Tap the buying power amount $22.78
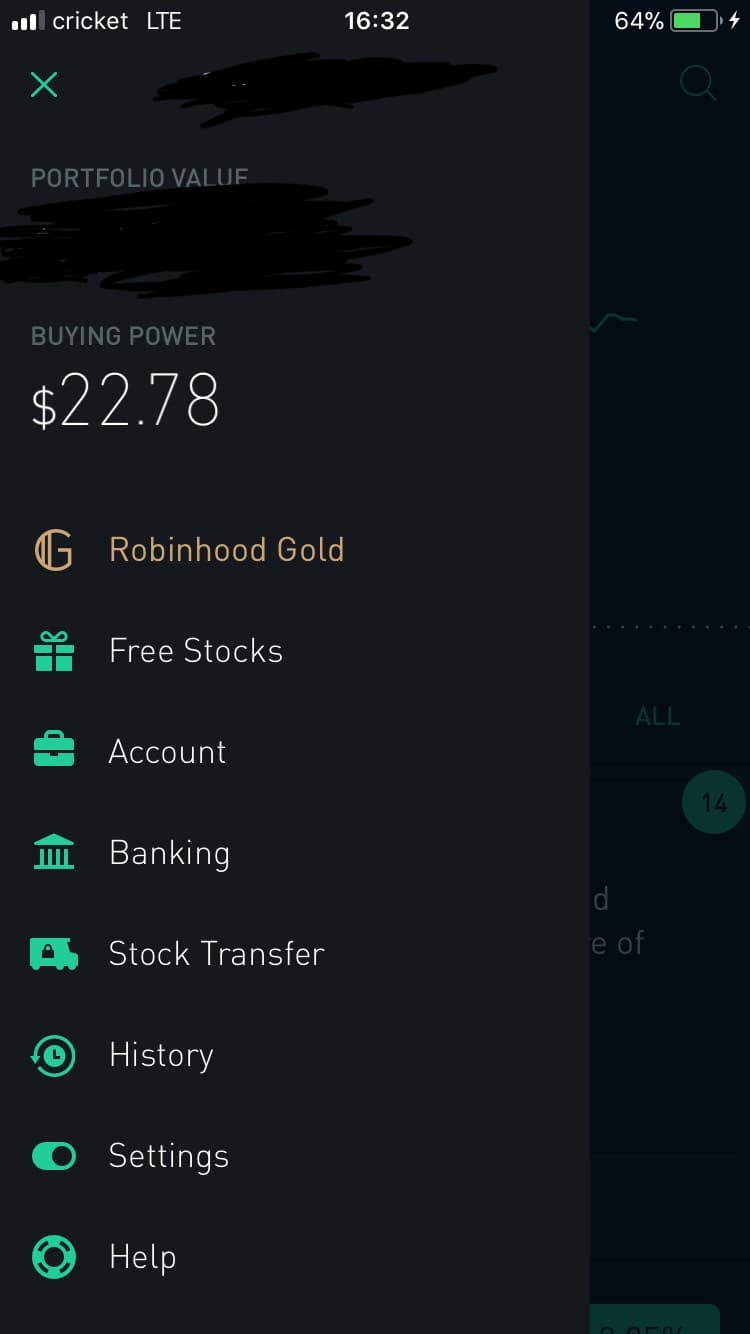 pos(124,399)
